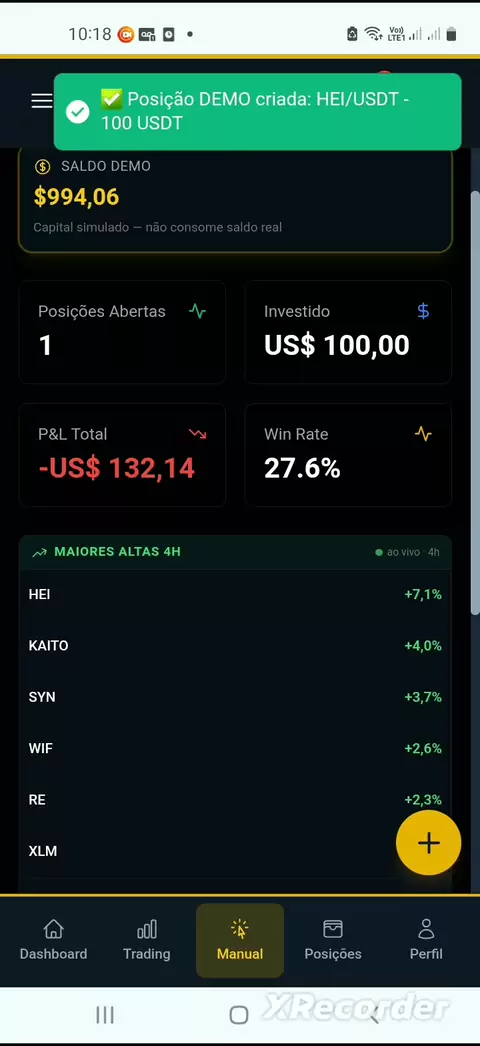Open the Trading tab
This screenshot has height=1046, width=480.
click(x=147, y=941)
